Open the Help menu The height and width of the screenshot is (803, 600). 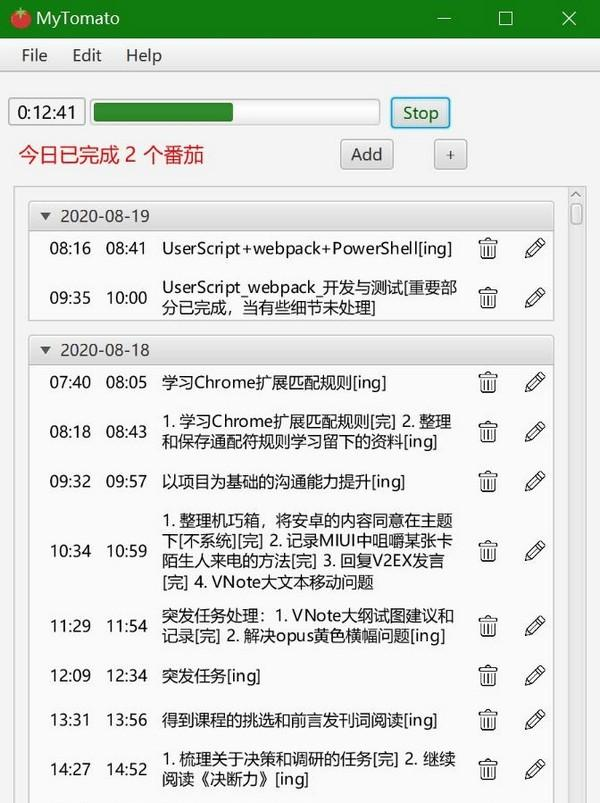[x=144, y=55]
